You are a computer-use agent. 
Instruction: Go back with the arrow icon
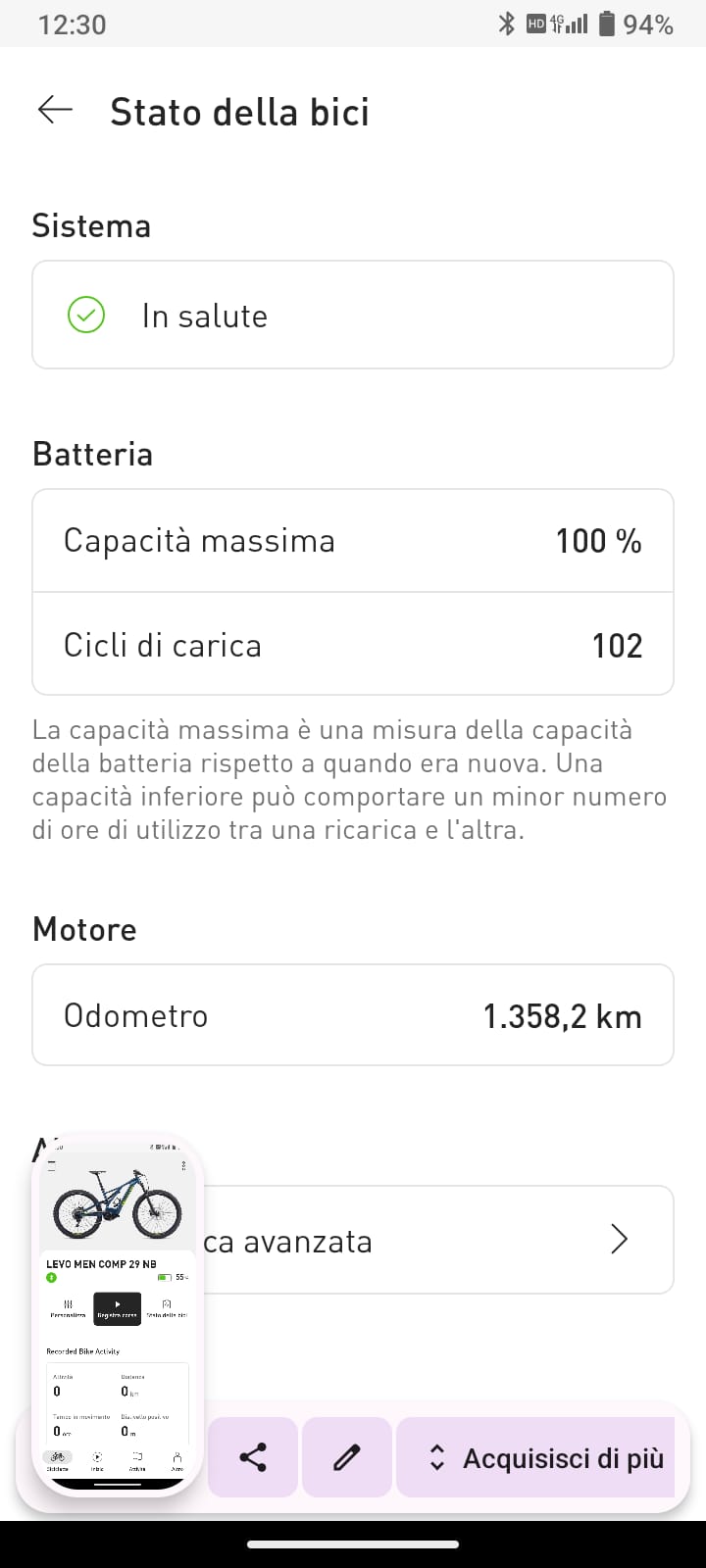(x=55, y=110)
